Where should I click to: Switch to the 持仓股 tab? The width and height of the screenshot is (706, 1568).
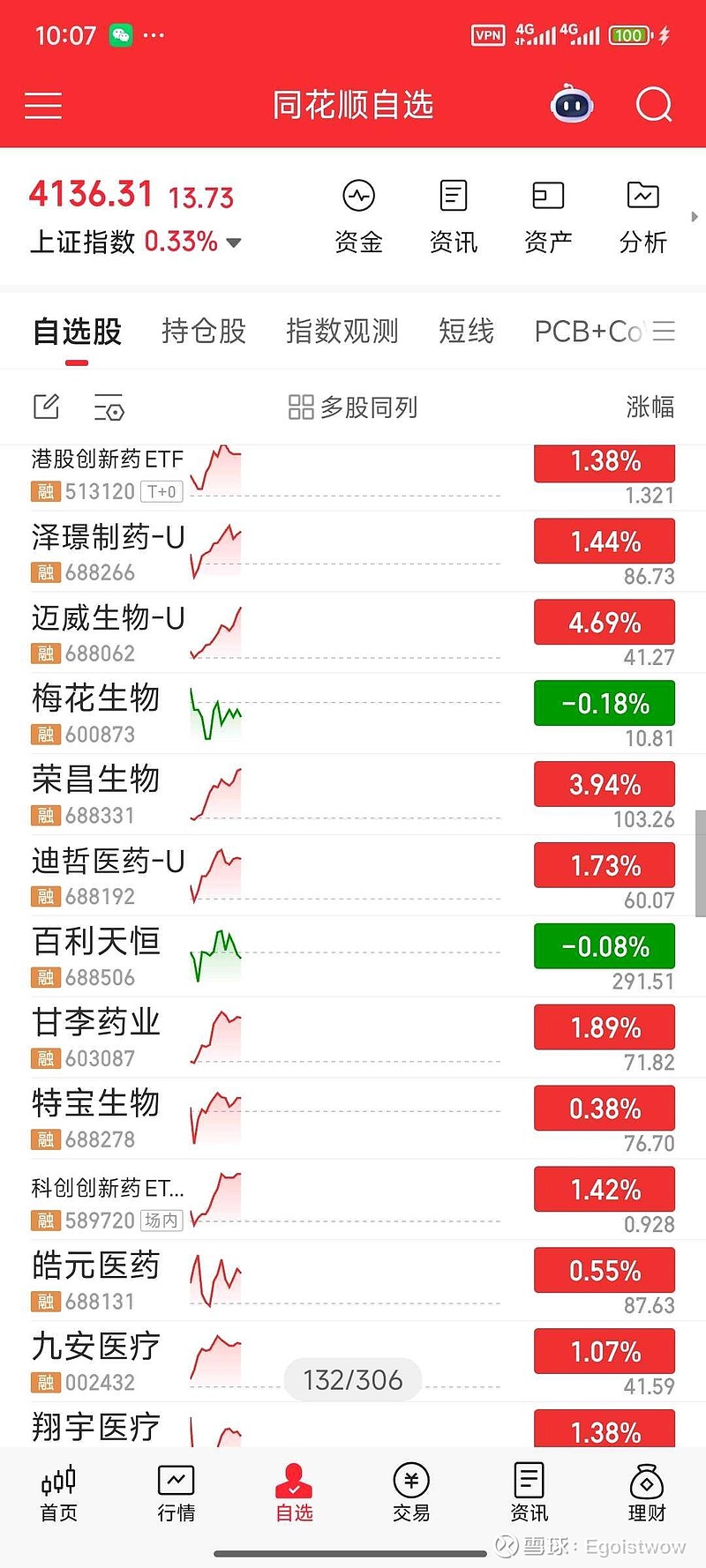[x=202, y=331]
